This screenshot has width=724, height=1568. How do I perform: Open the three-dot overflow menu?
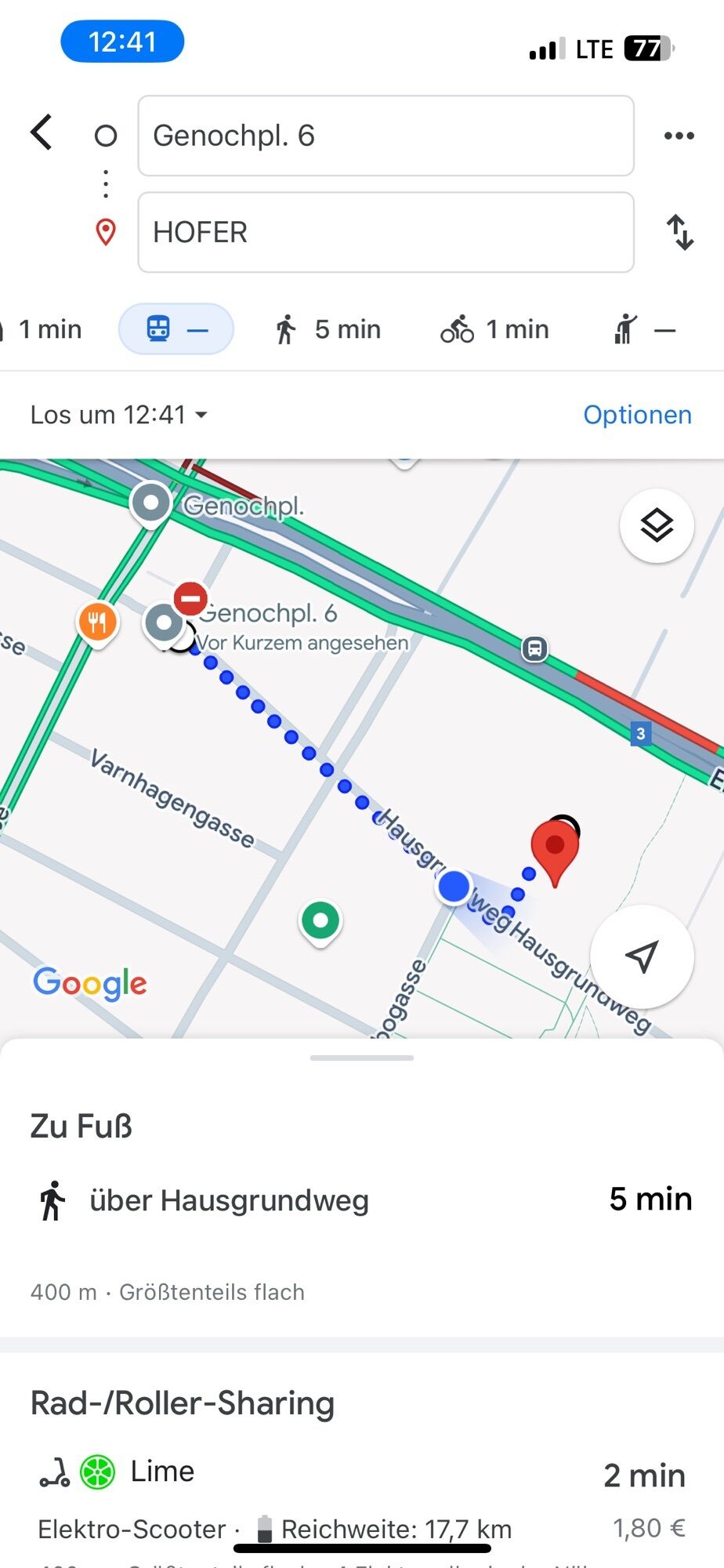tap(679, 136)
